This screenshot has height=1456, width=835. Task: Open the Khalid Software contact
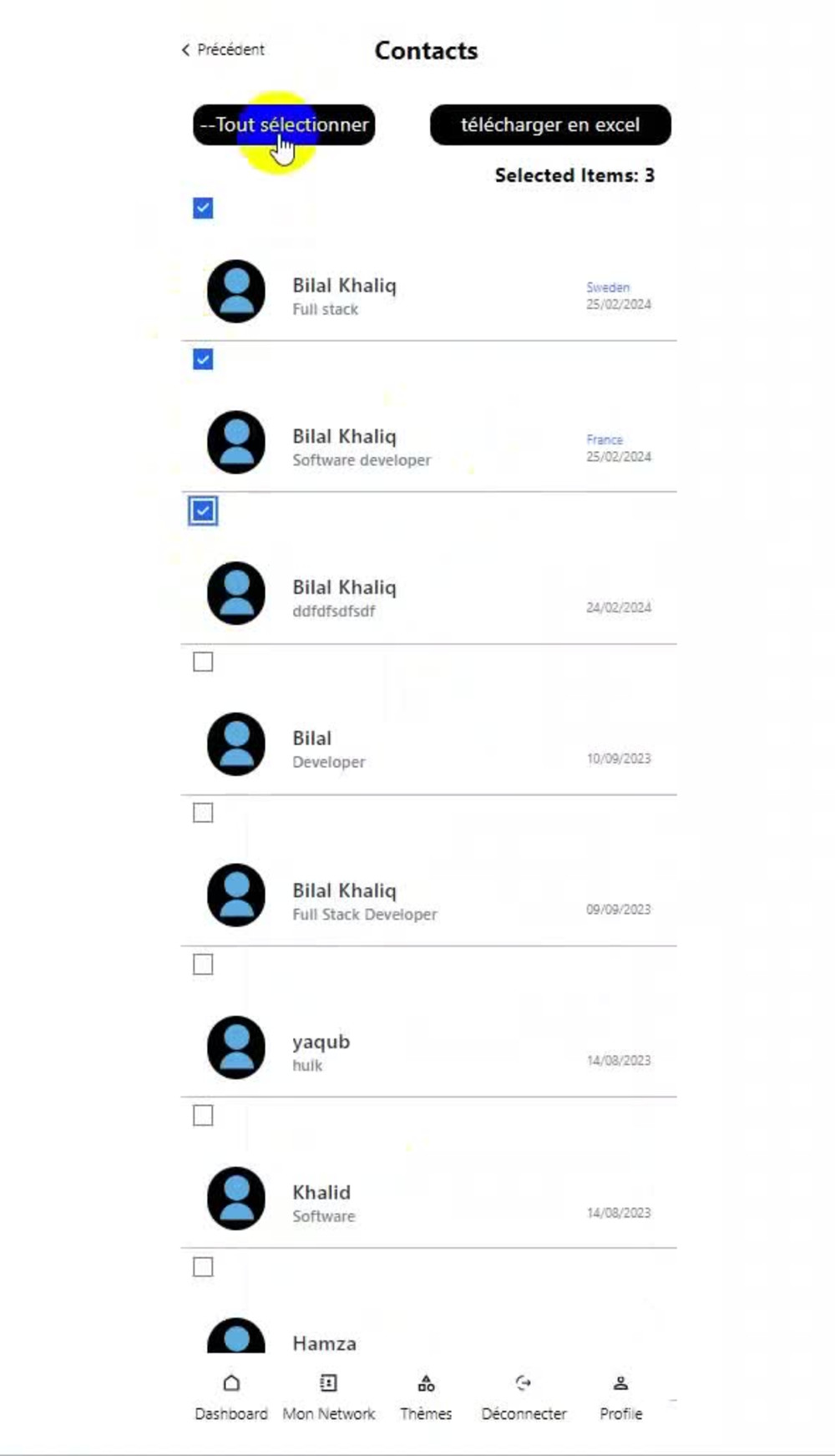[321, 1201]
